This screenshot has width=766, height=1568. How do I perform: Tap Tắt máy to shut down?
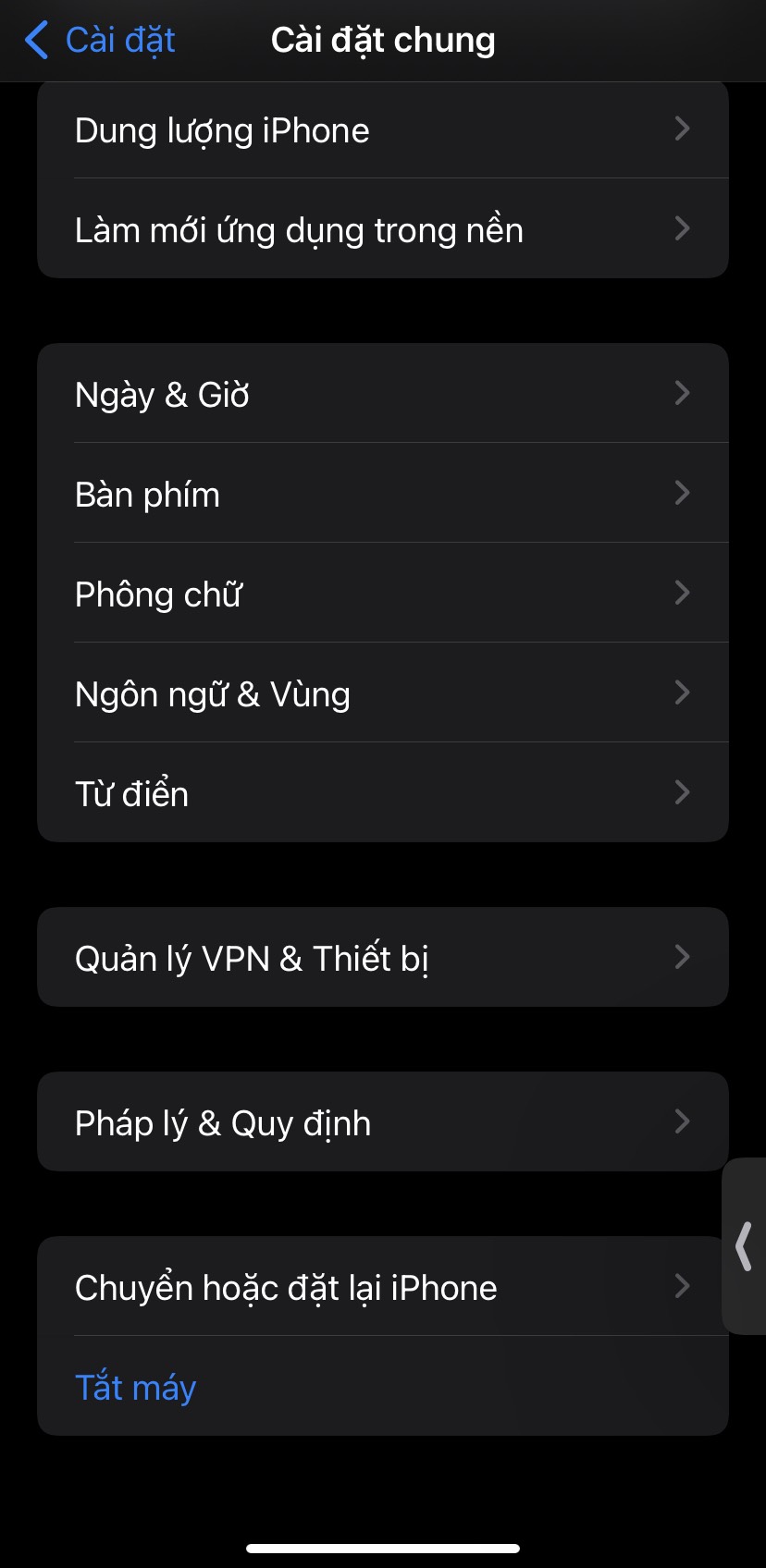pos(136,1387)
